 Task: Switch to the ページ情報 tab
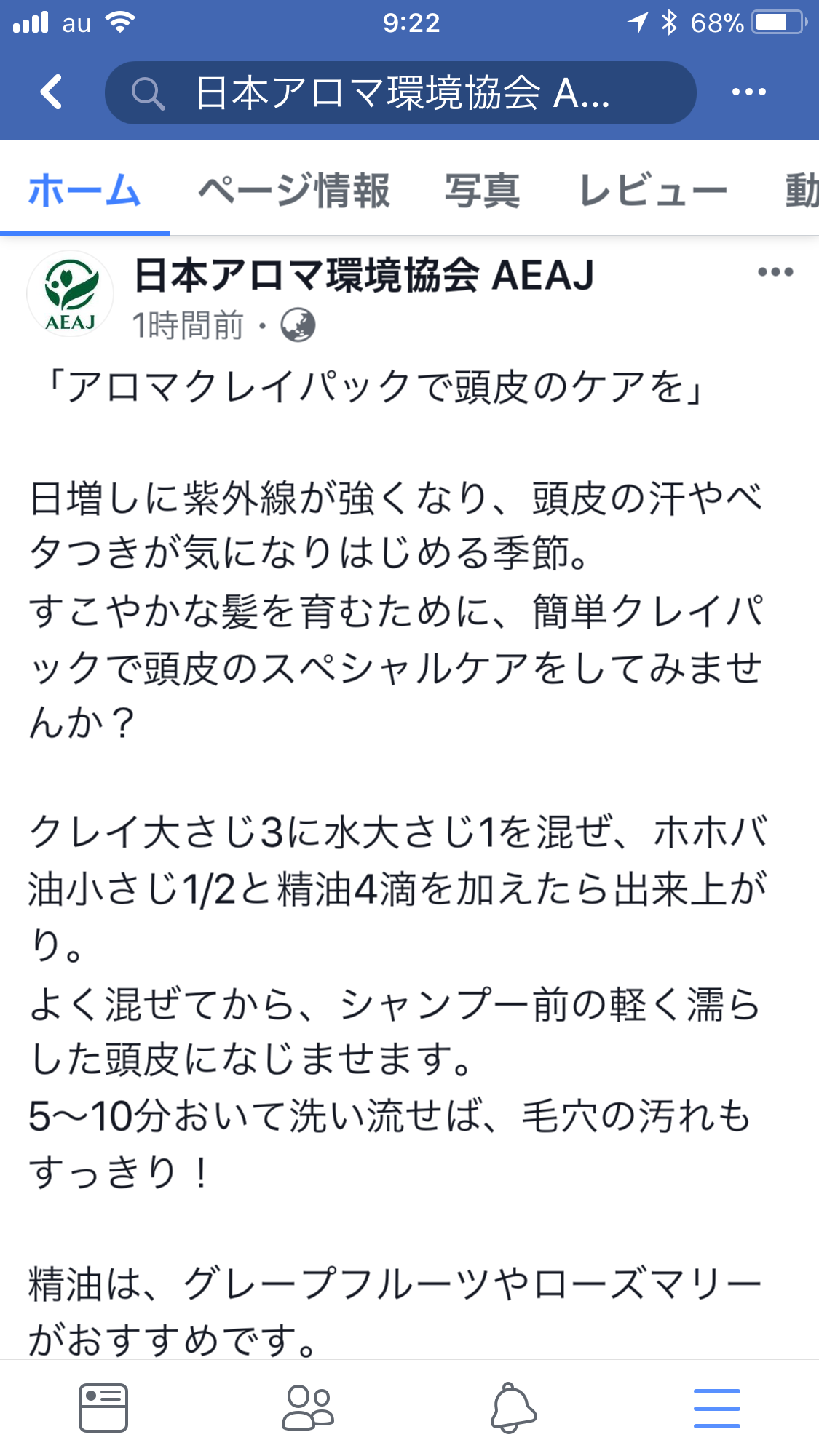tap(294, 191)
